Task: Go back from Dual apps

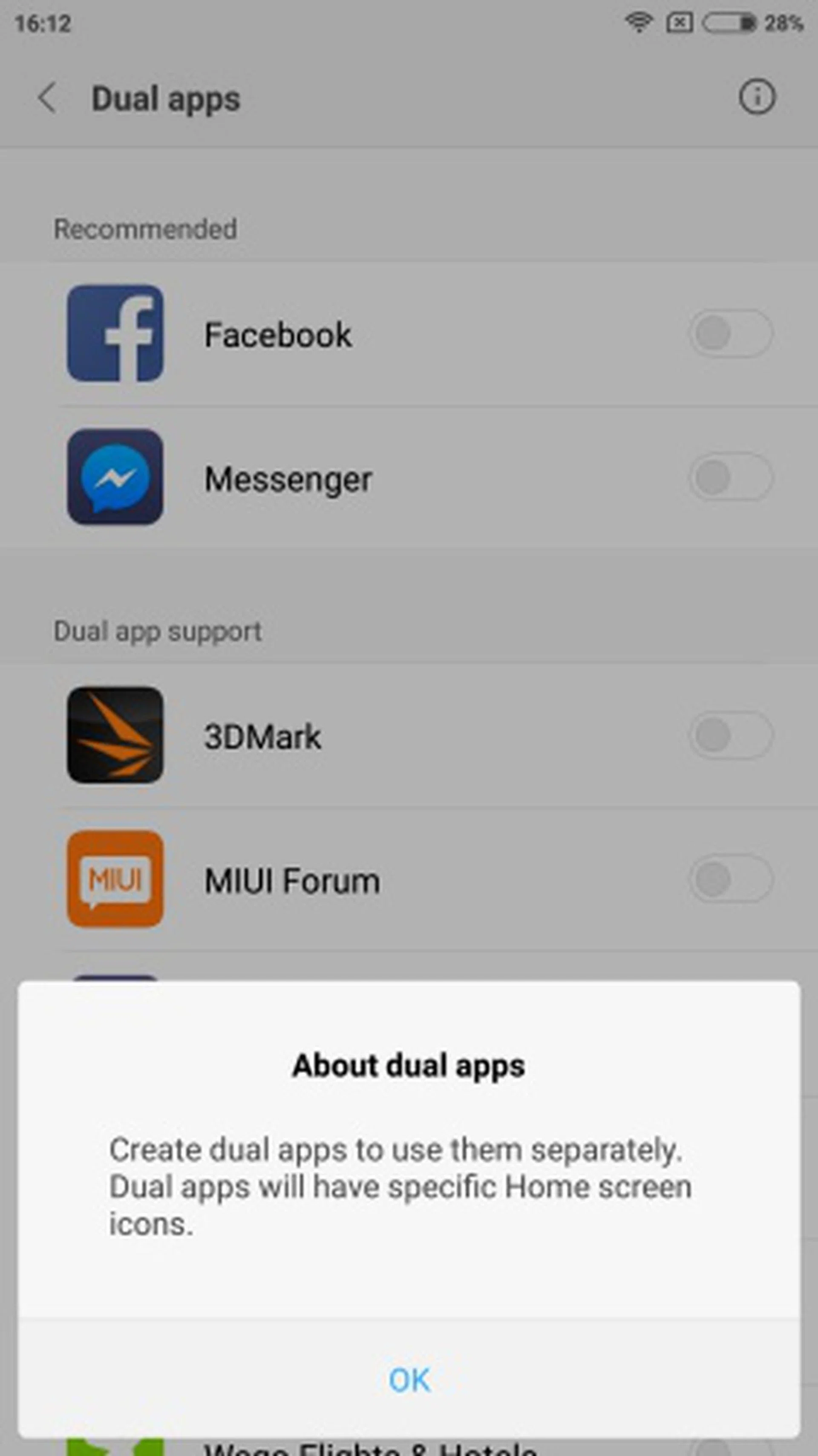Action: pos(47,98)
